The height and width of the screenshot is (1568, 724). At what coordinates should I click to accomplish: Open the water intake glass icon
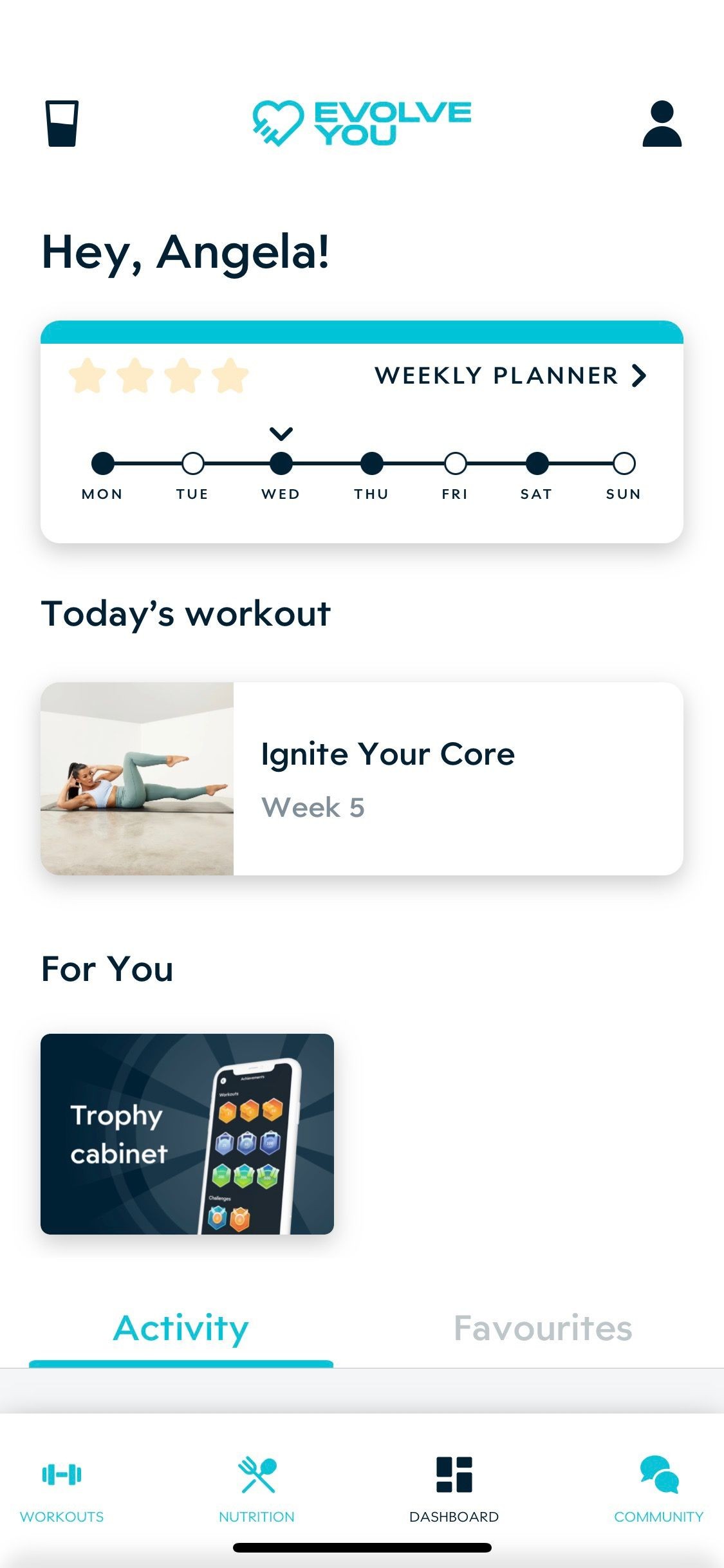pyautogui.click(x=62, y=123)
